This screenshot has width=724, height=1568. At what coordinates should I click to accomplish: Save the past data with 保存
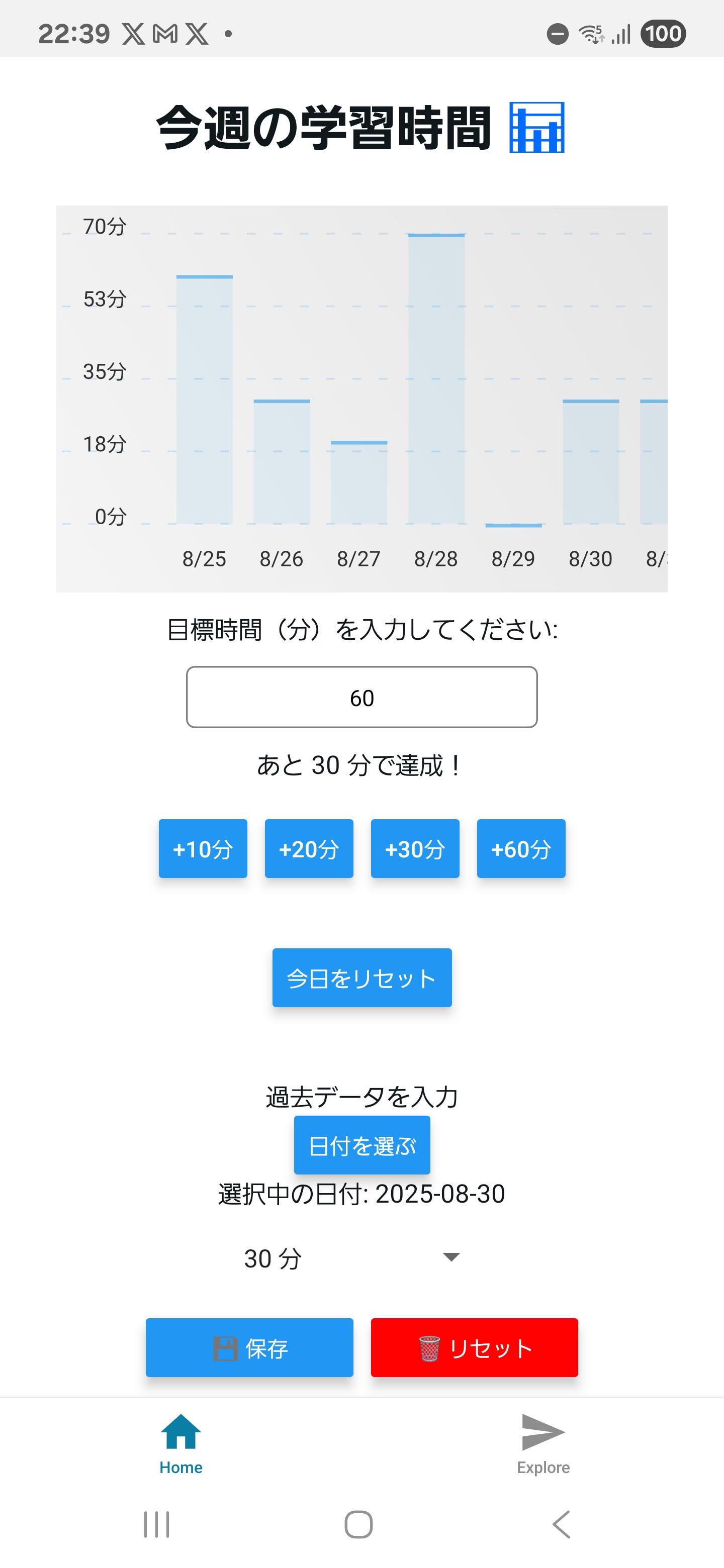pos(249,1348)
